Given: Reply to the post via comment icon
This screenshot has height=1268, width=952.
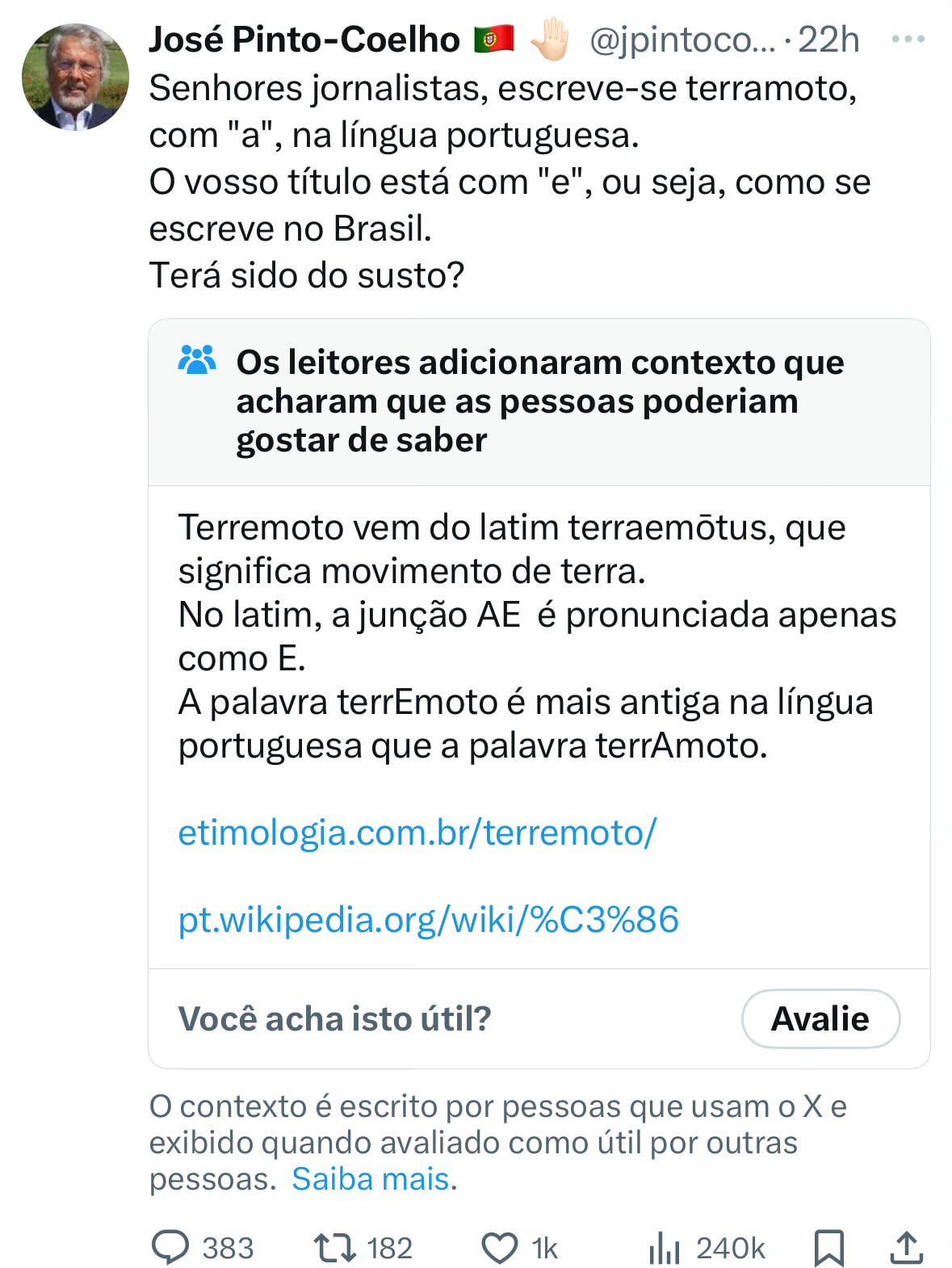Looking at the screenshot, I should (x=171, y=1248).
